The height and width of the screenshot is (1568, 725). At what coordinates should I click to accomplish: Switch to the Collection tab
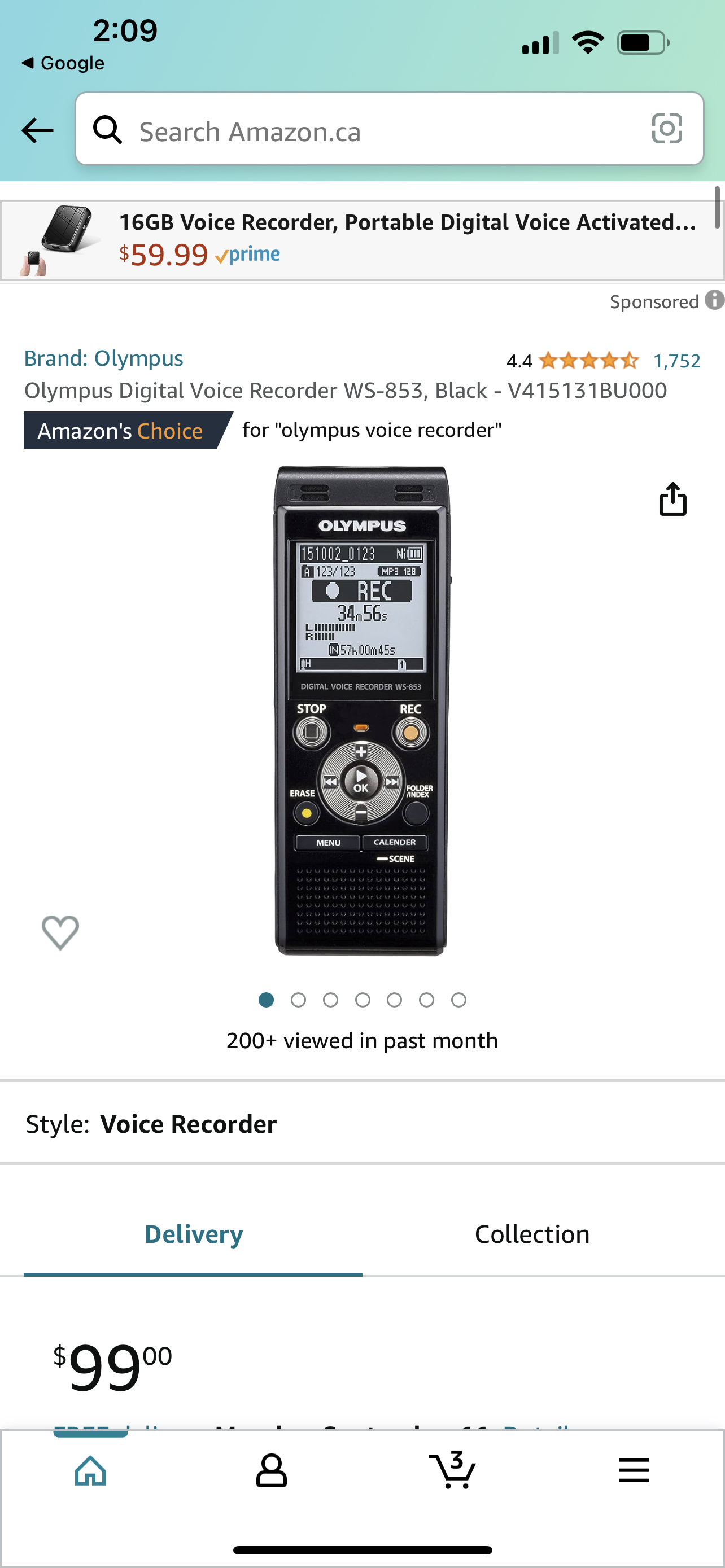point(531,1234)
